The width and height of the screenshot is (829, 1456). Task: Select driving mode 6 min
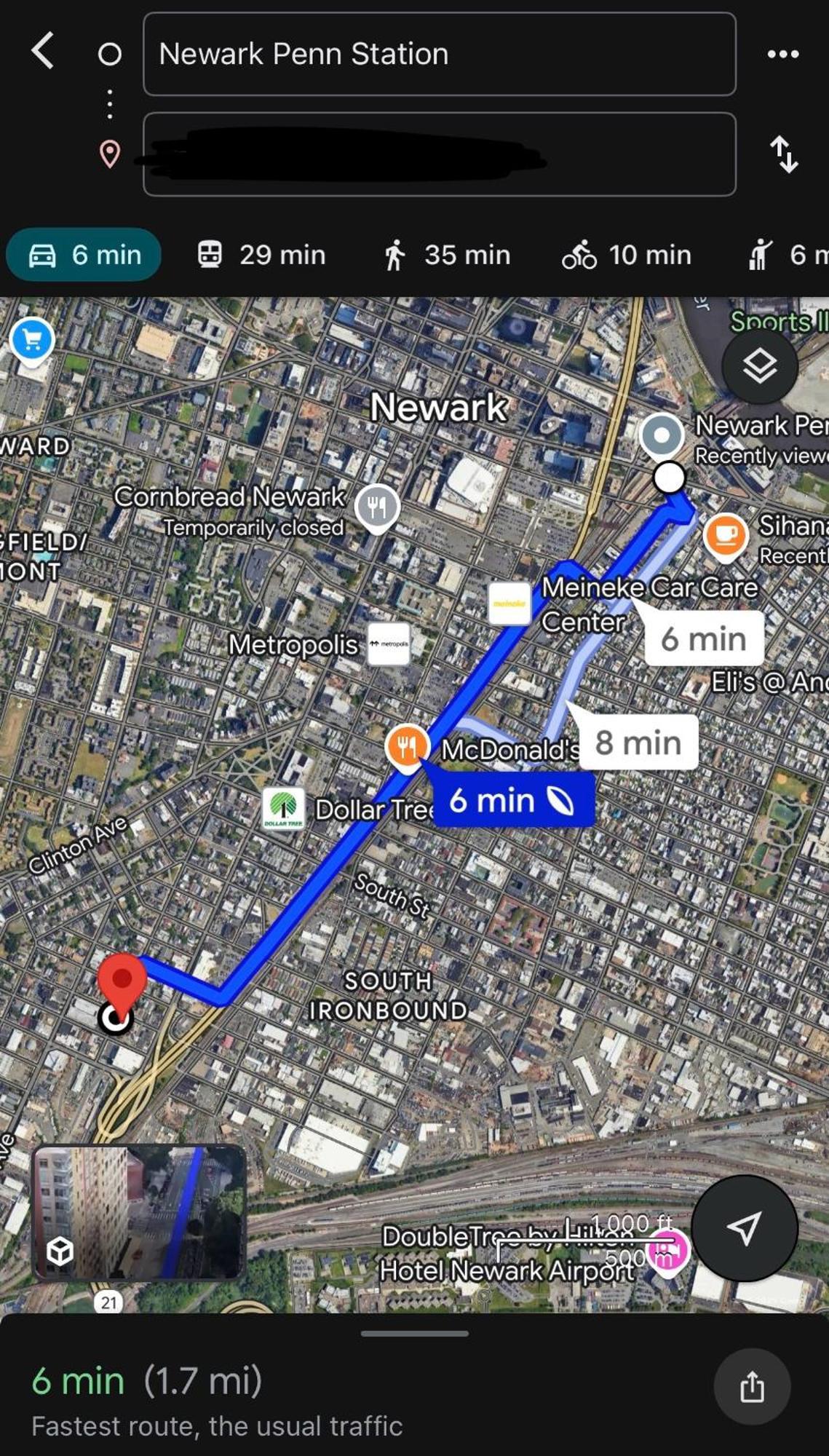pos(84,255)
